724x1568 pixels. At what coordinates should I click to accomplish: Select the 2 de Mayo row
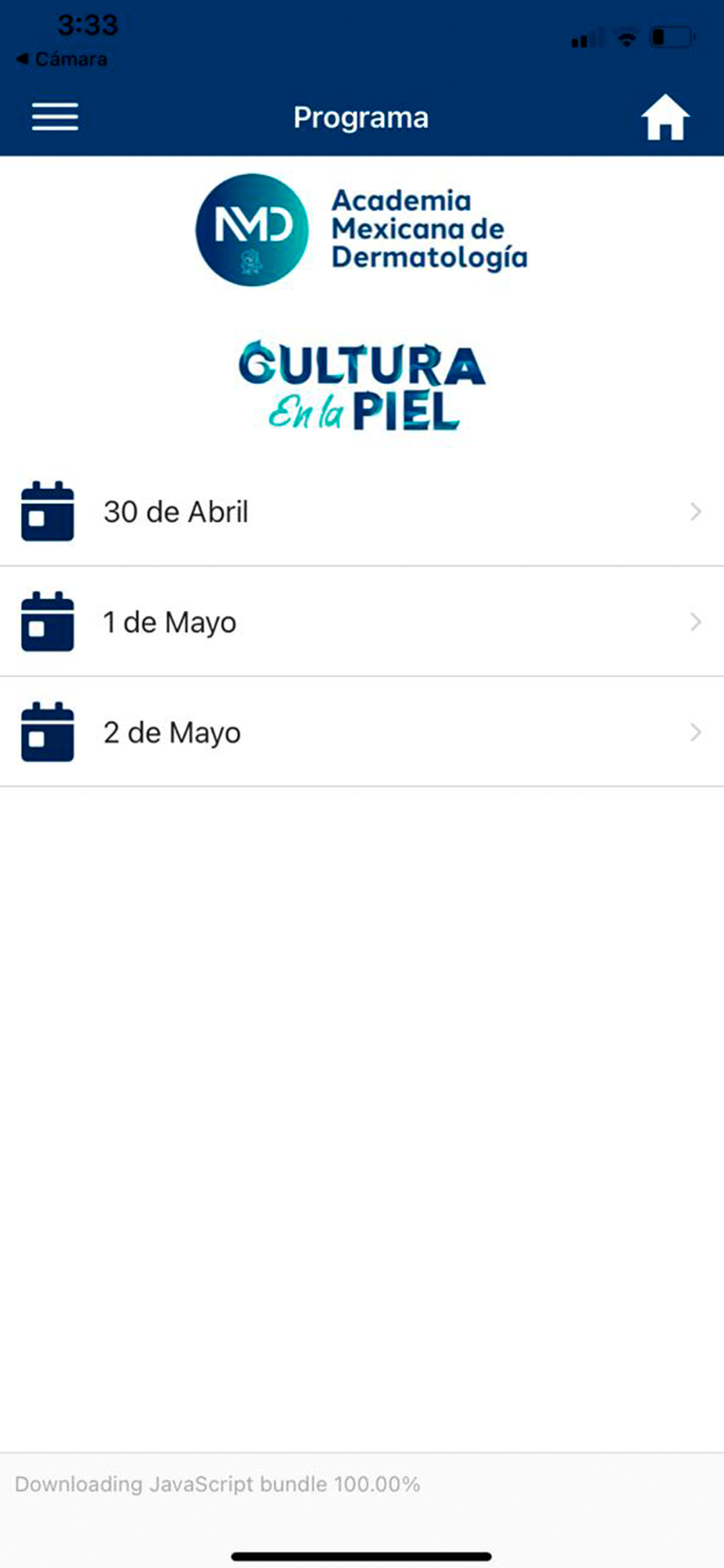click(362, 732)
